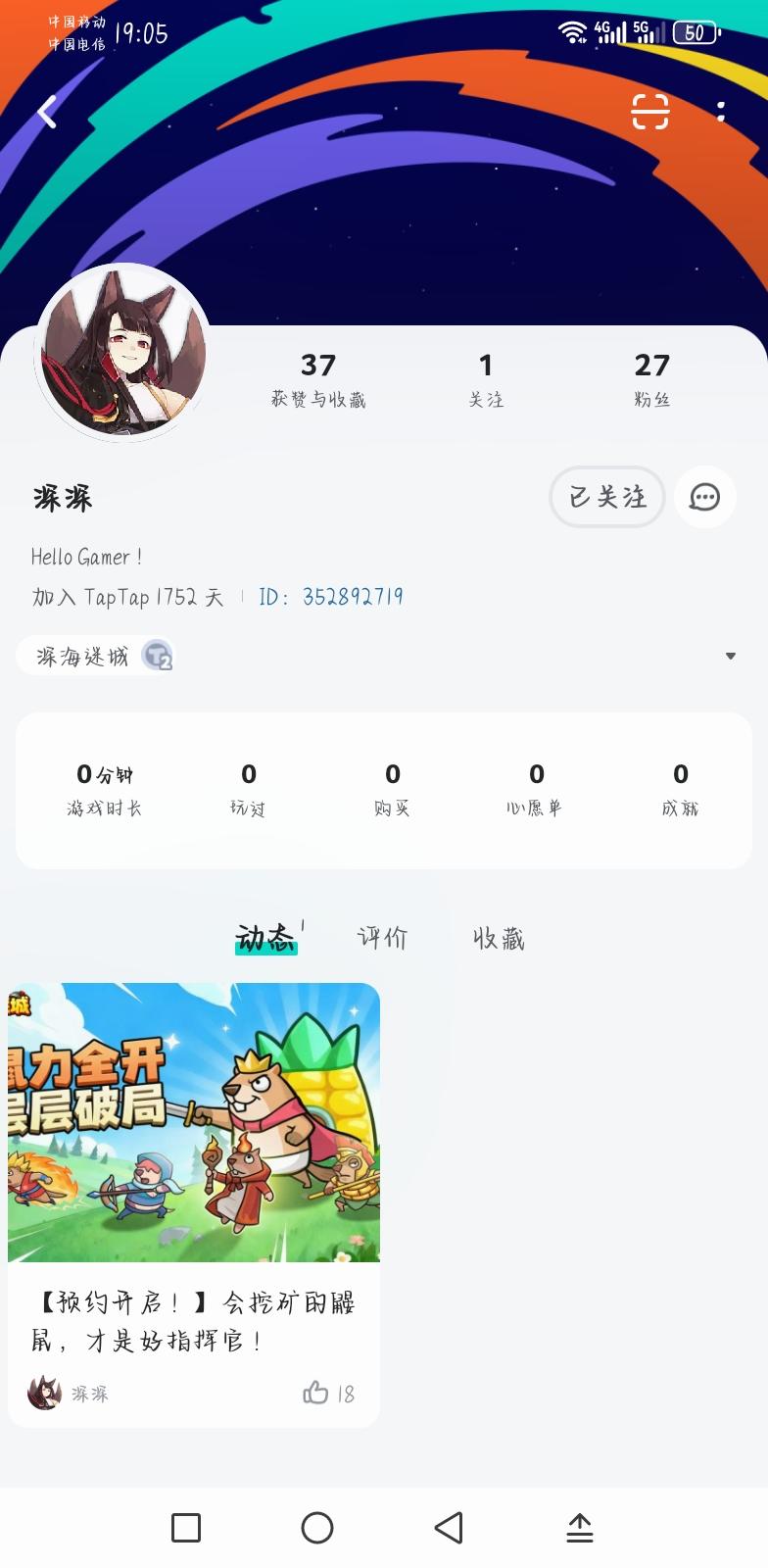Open the scan QR code icon
This screenshot has height=1568, width=768.
[x=649, y=112]
